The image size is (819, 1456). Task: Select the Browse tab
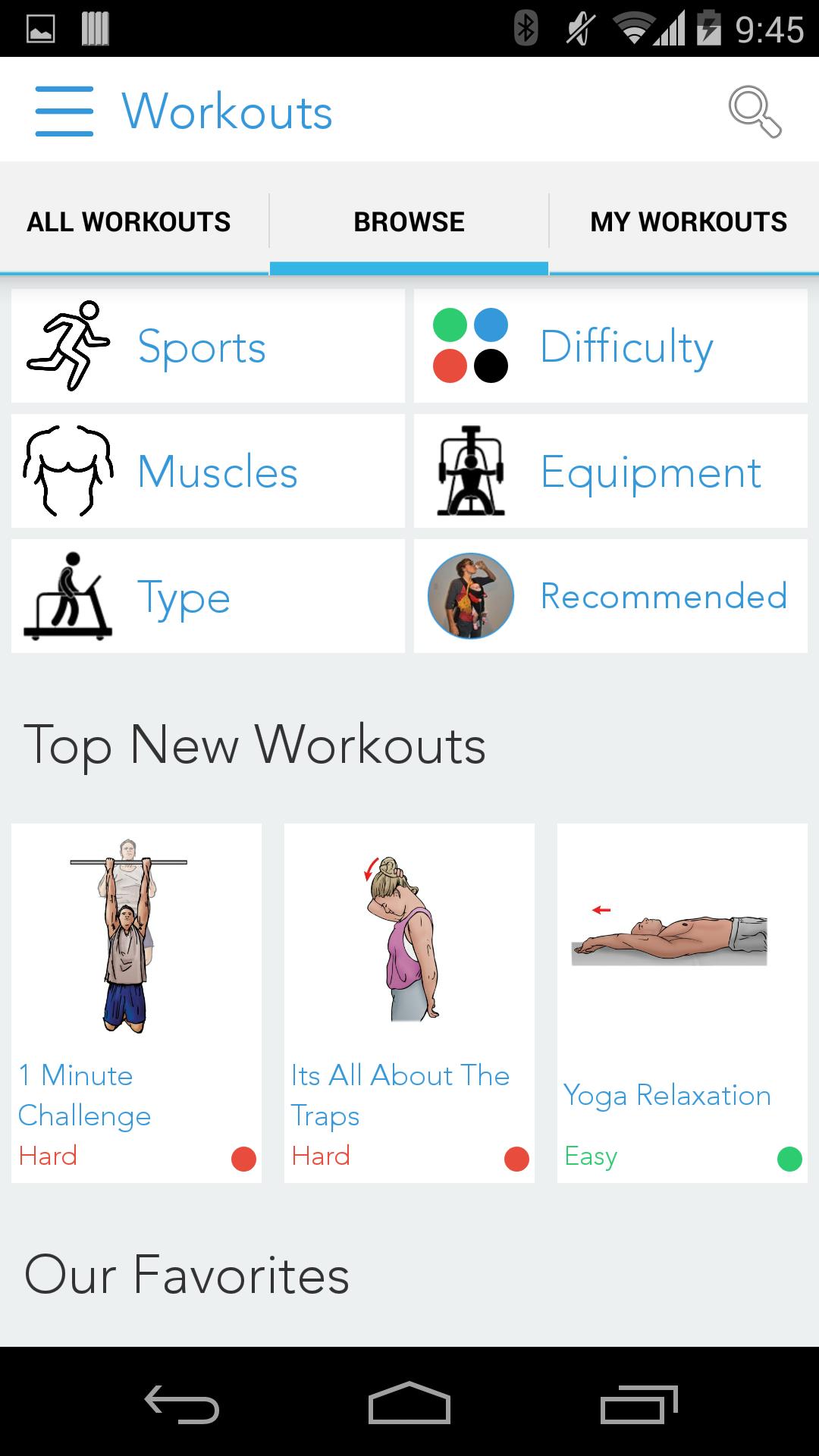point(409,221)
